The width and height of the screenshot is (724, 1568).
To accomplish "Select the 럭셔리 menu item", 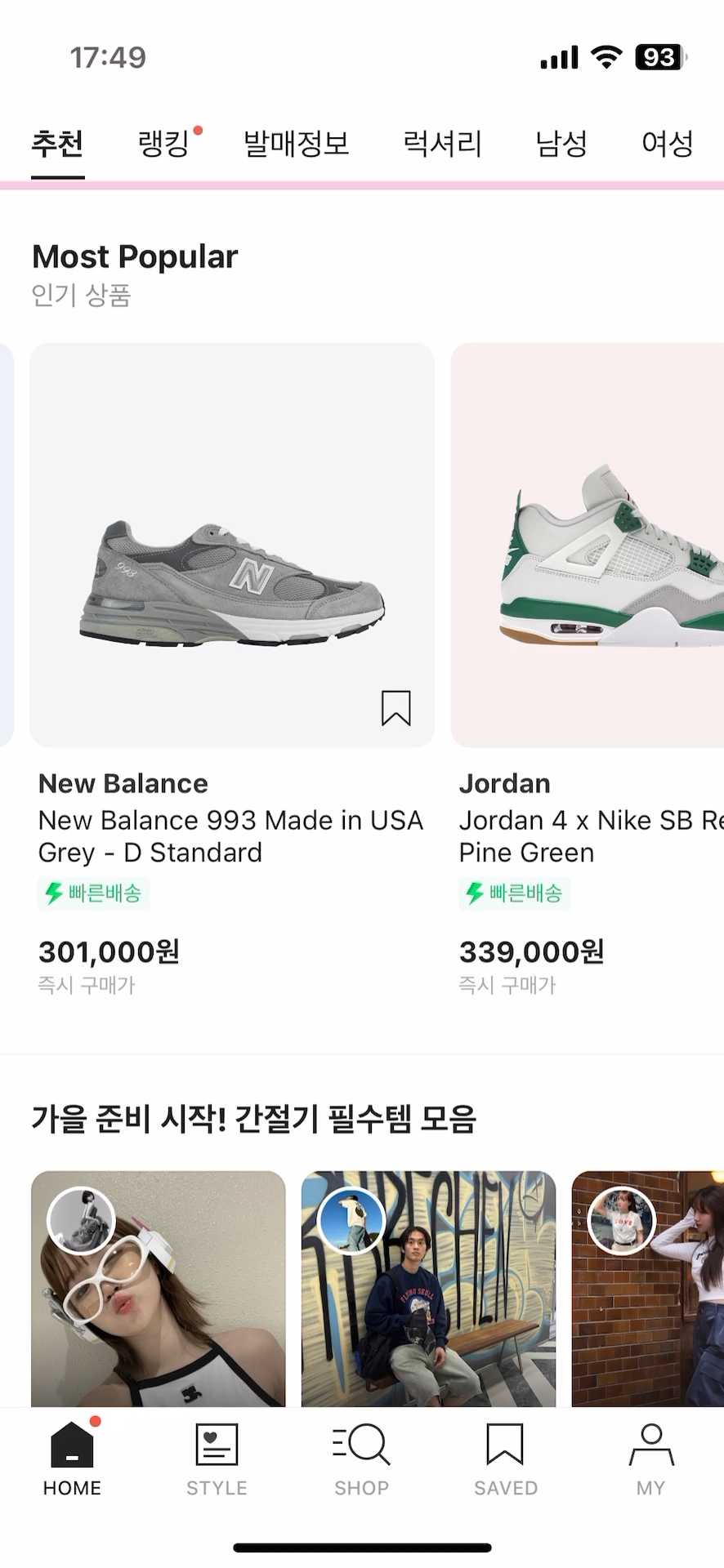I will 440,143.
